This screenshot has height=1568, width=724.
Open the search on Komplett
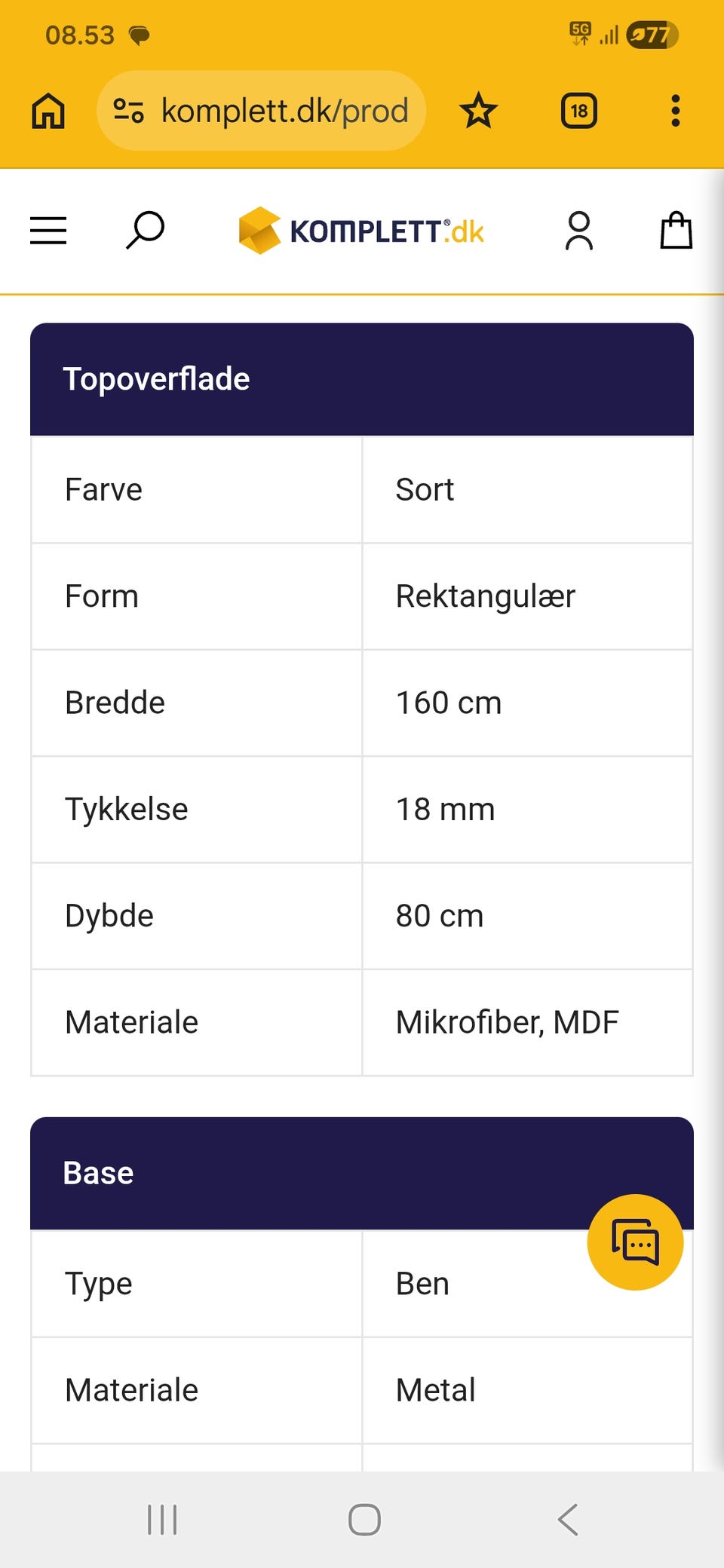144,230
